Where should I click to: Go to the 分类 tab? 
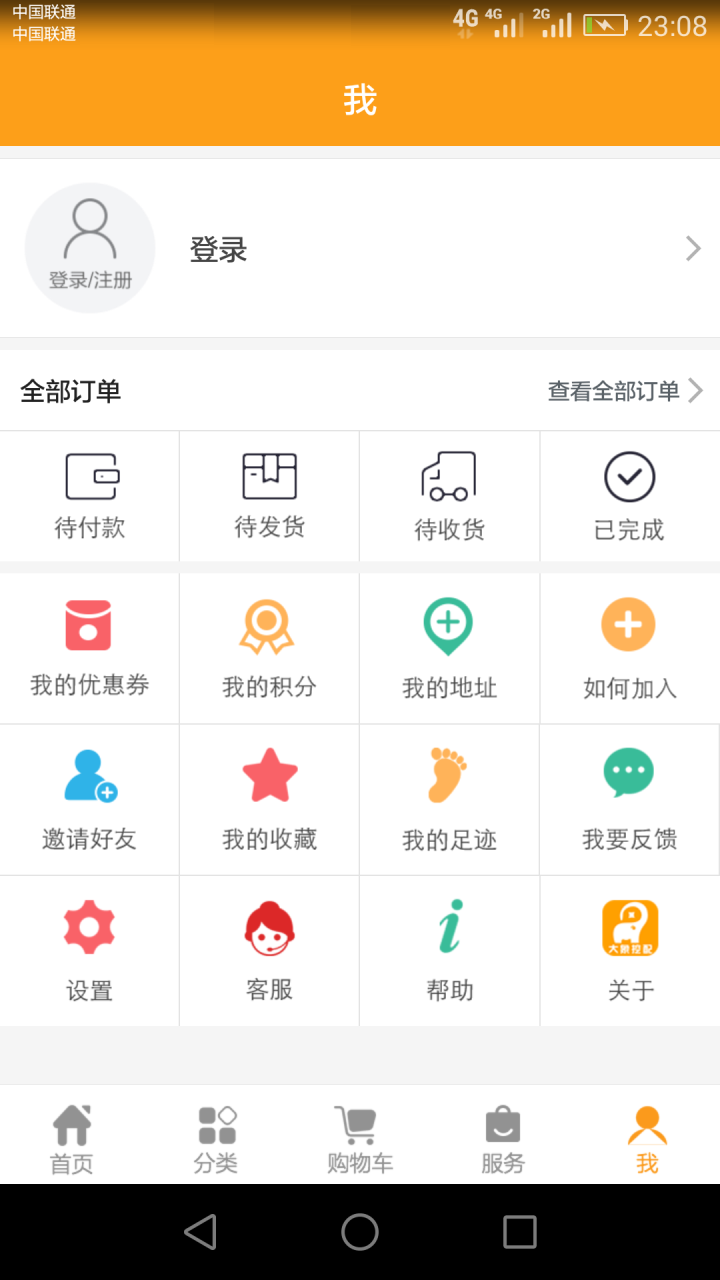[x=216, y=1138]
